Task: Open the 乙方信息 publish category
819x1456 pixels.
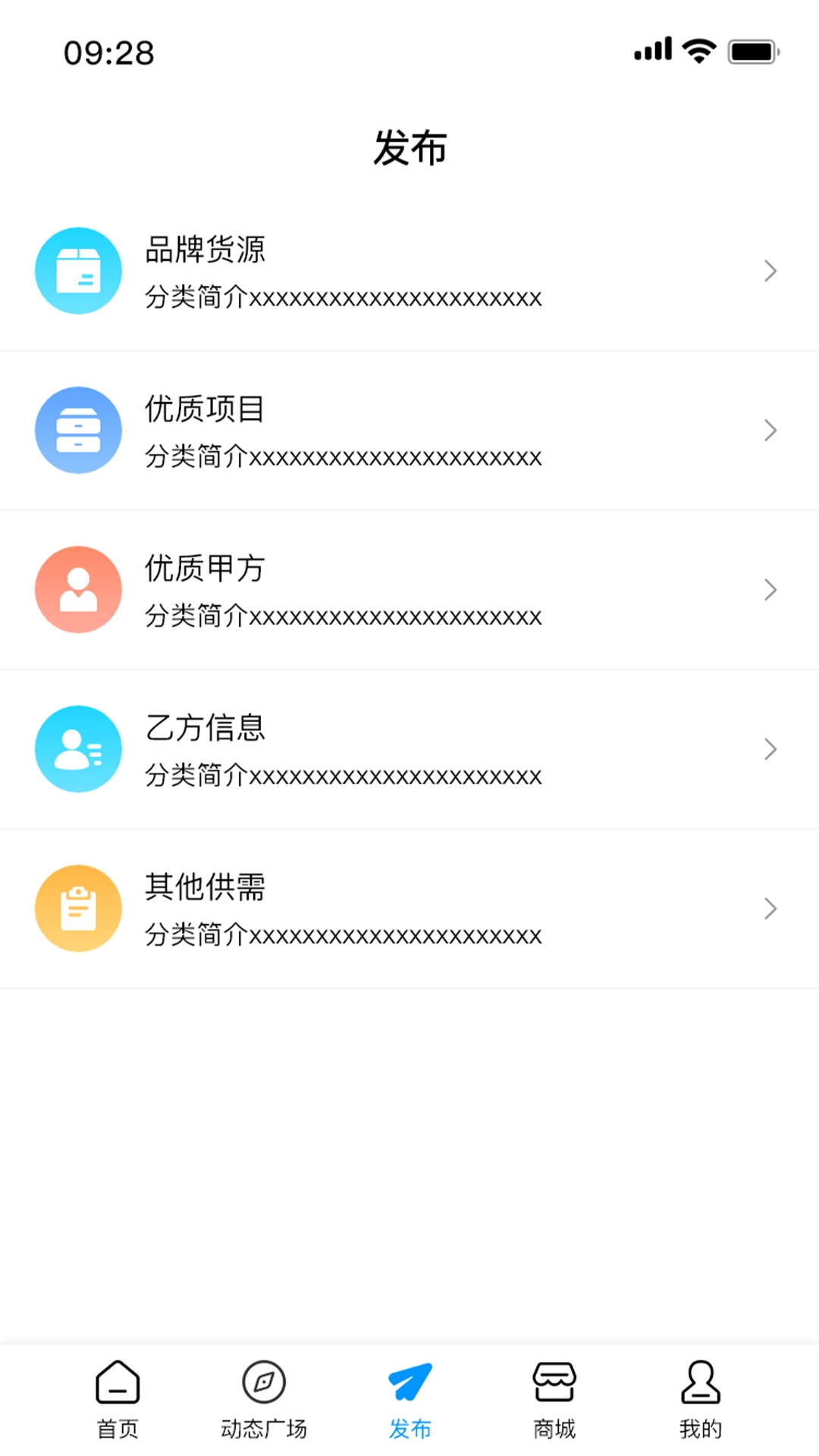Action: click(409, 749)
